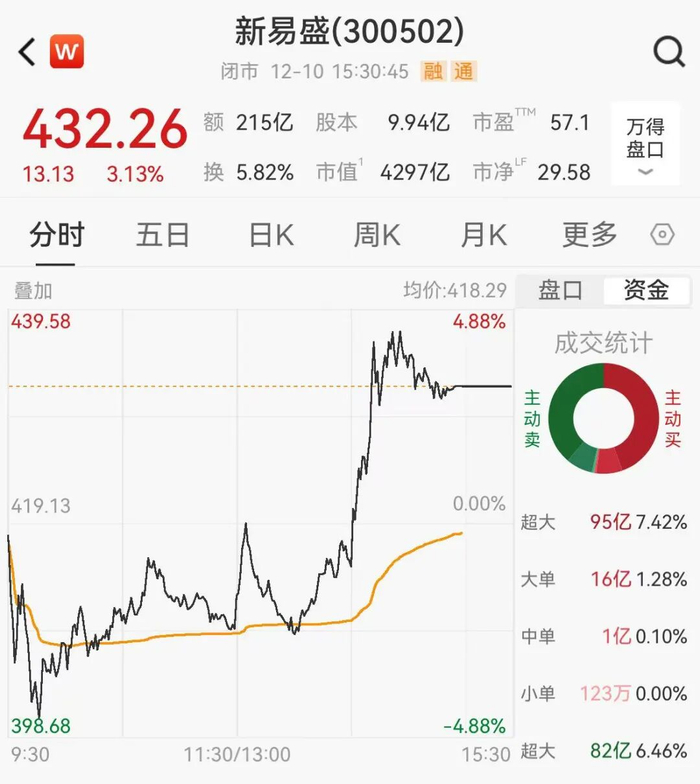The image size is (700, 784).
Task: Go back using the arrow icon
Action: (27, 51)
